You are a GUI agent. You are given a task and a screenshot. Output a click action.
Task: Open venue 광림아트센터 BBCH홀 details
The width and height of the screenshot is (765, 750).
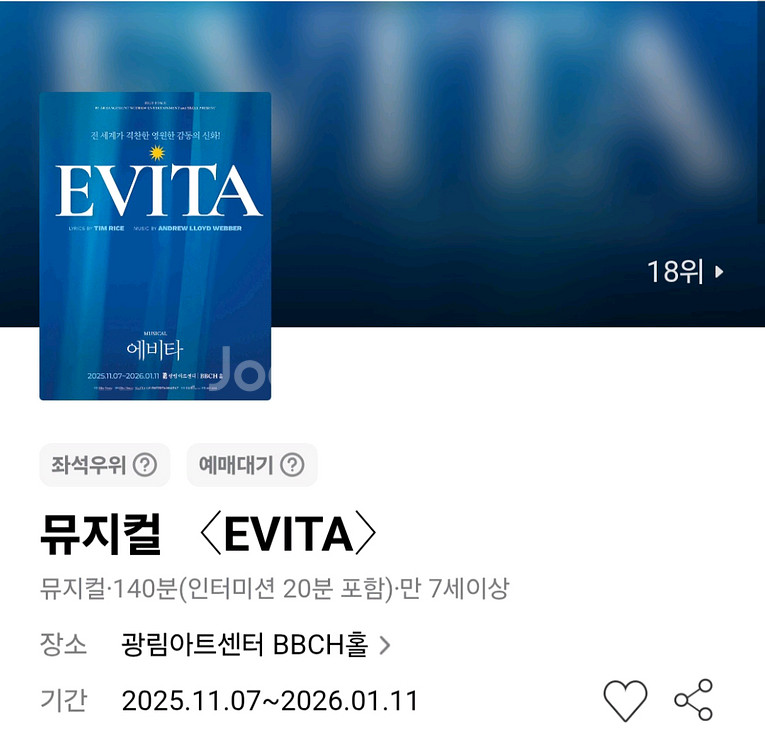[255, 645]
